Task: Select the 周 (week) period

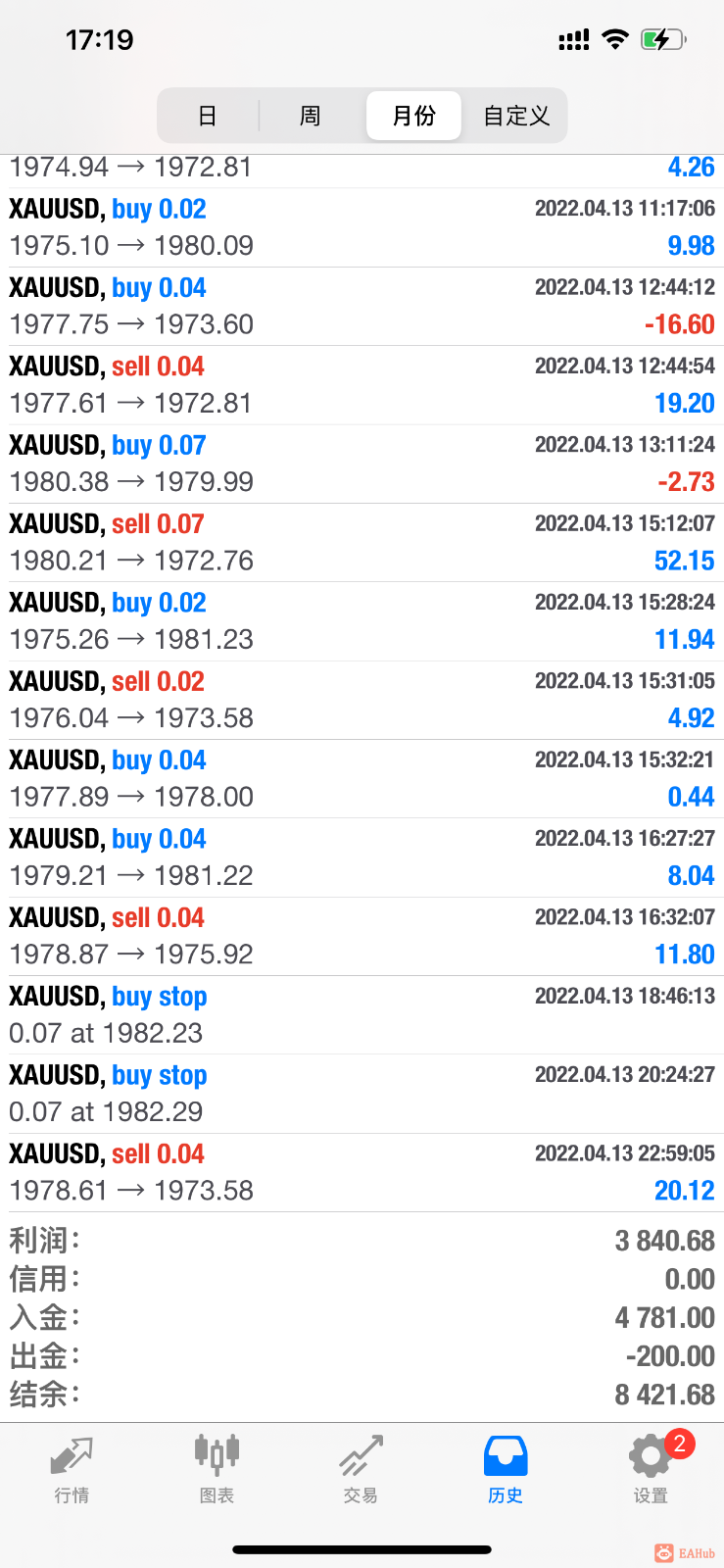Action: tap(310, 117)
